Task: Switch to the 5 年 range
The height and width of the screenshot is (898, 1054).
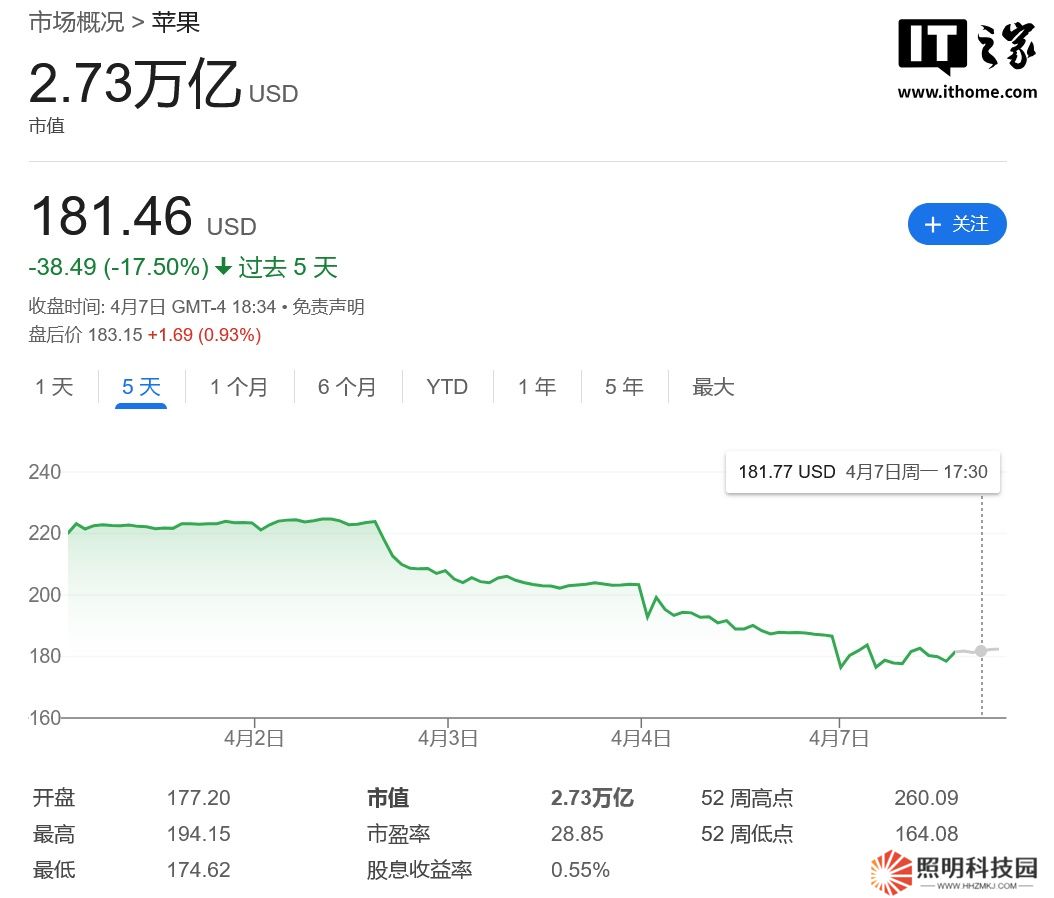Action: coord(624,387)
